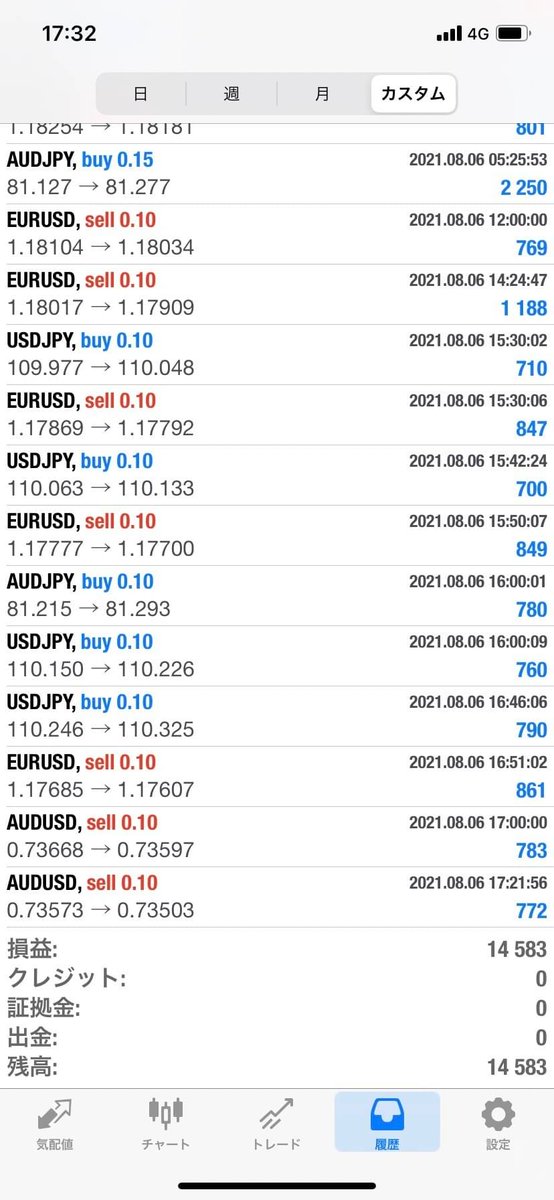554x1200 pixels.
Task: Open the USDJPY buy trade at 16:46:06
Action: pyautogui.click(x=277, y=716)
